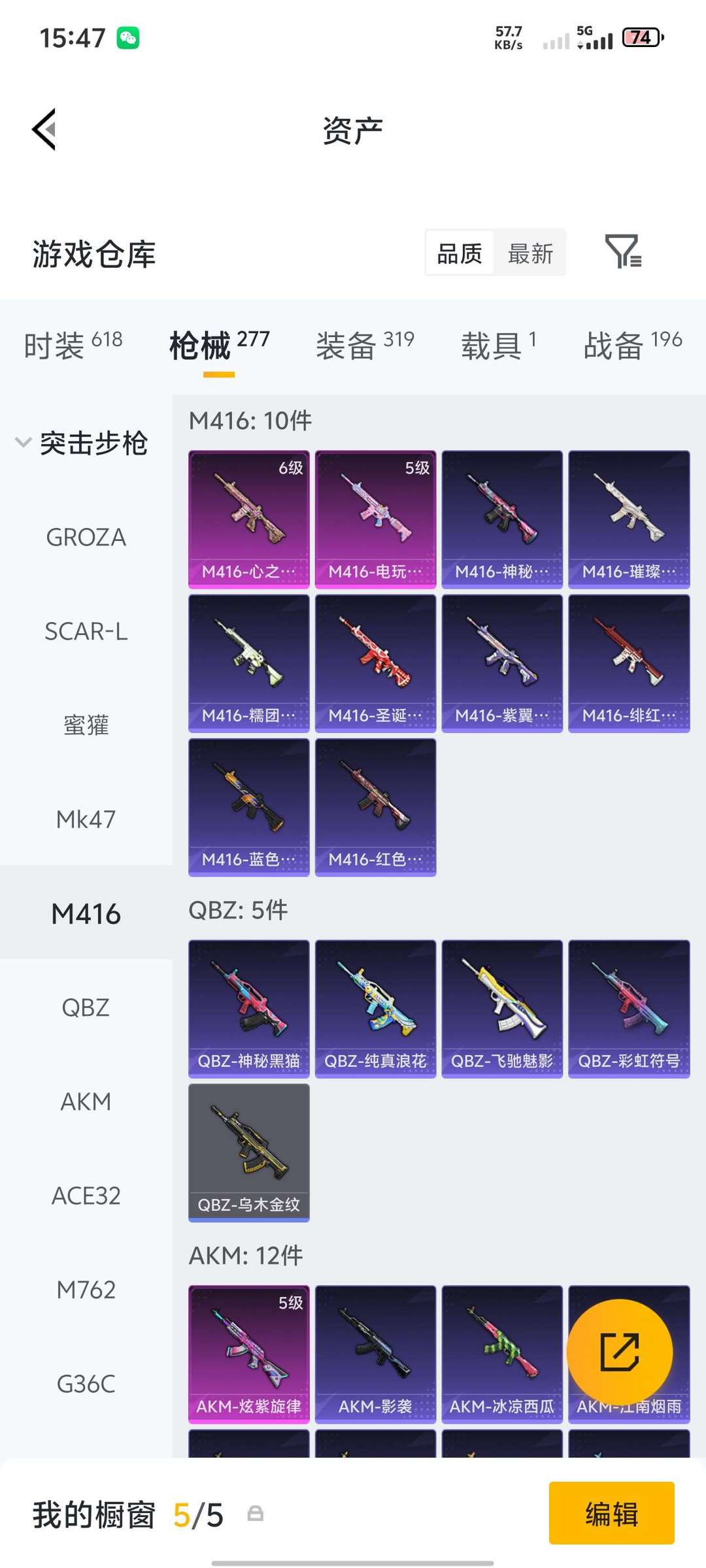Select AKM in the weapon sidebar
This screenshot has height=1568, width=706.
click(x=86, y=1102)
